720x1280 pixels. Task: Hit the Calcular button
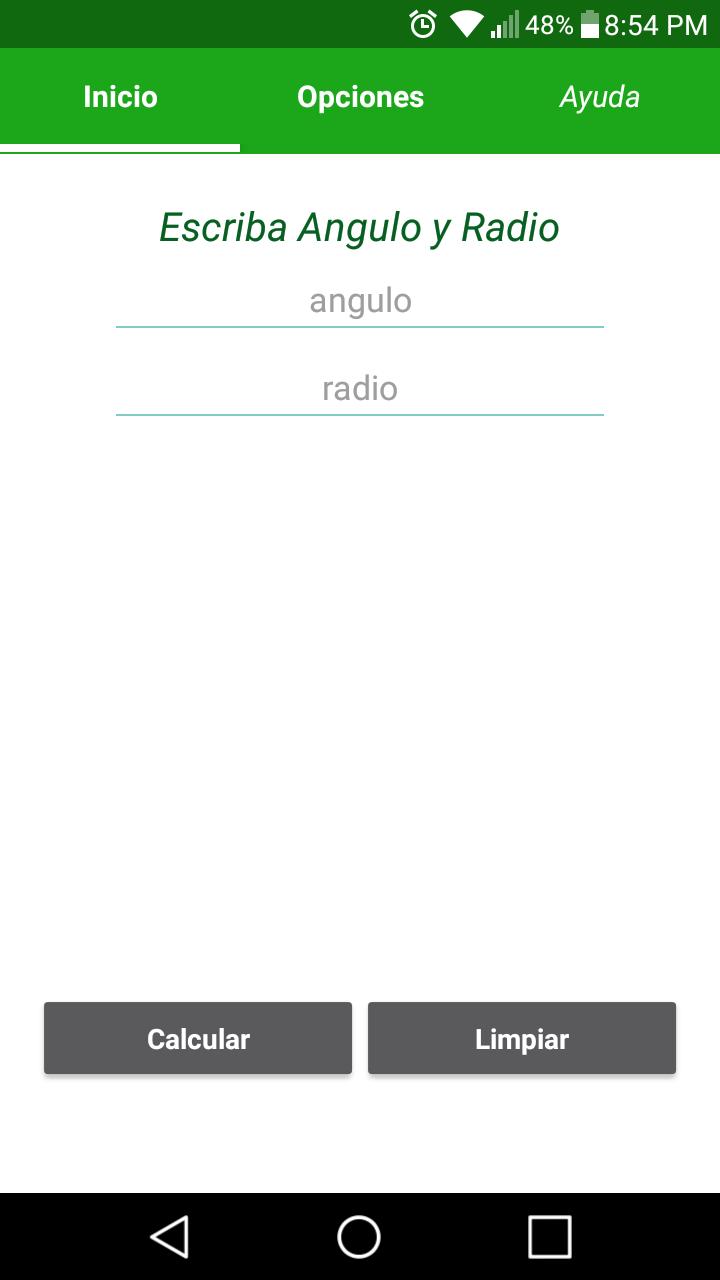click(x=198, y=1039)
